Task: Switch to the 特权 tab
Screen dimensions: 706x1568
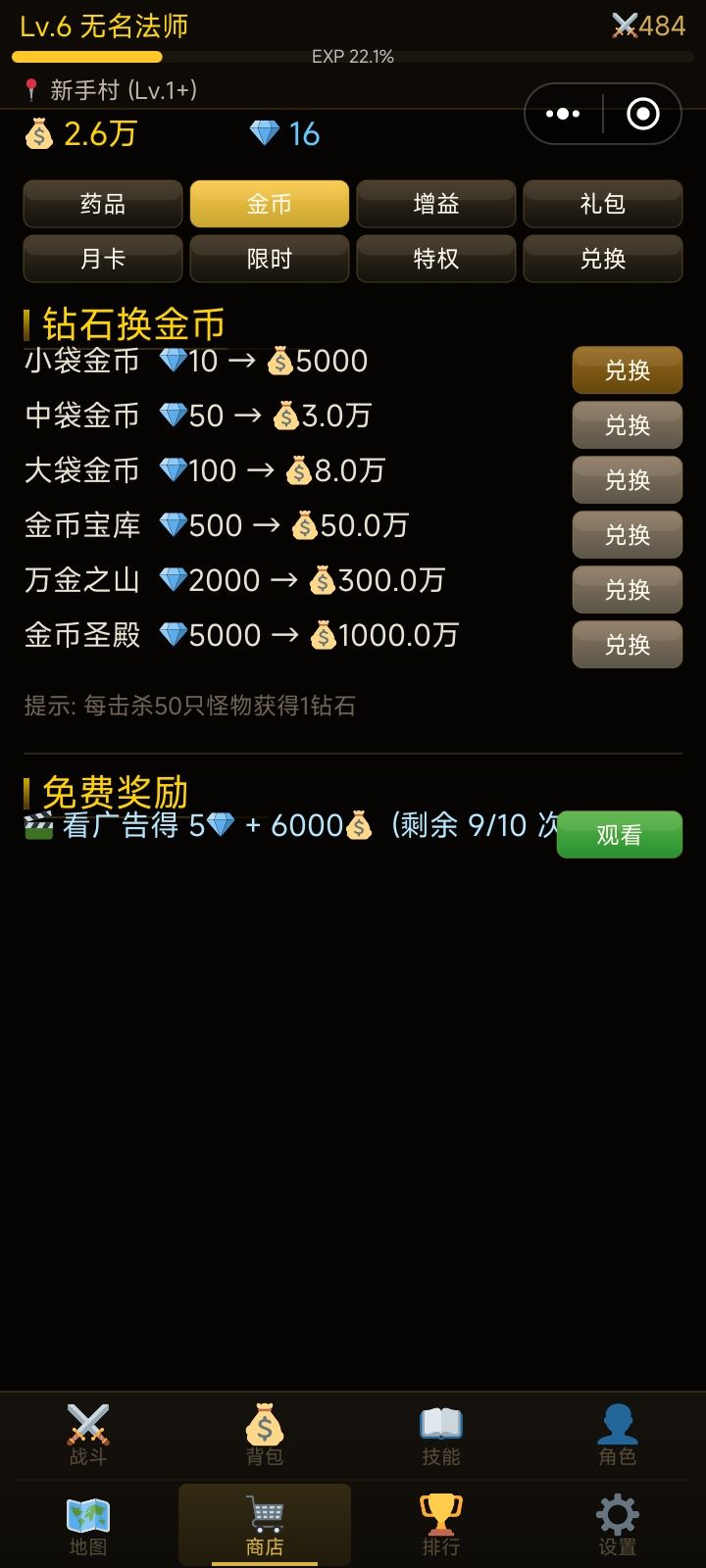Action: tap(436, 259)
